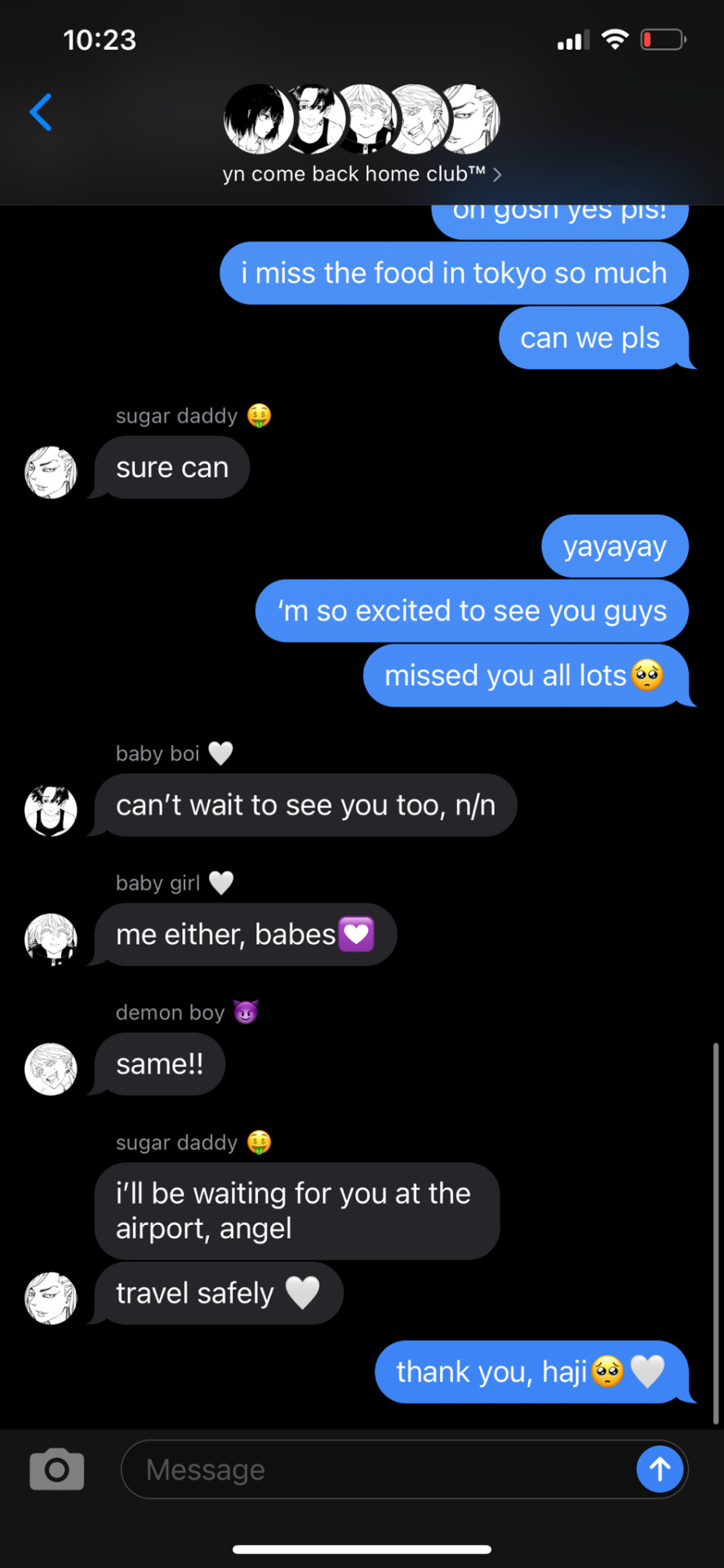View demon boy's profile avatar
Screen dimensions: 724x1568
click(51, 1068)
